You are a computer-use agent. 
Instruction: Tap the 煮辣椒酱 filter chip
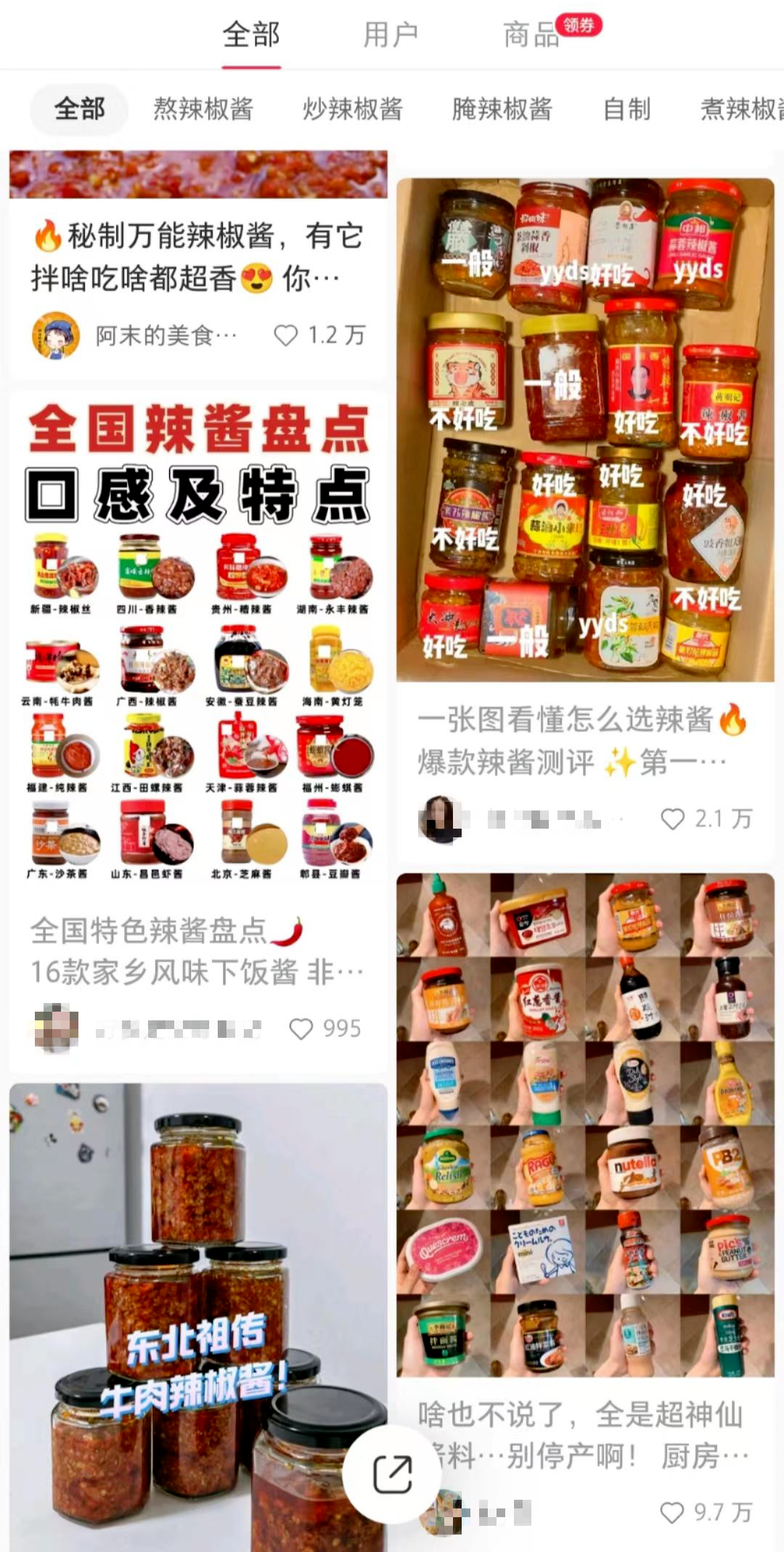tap(742, 110)
